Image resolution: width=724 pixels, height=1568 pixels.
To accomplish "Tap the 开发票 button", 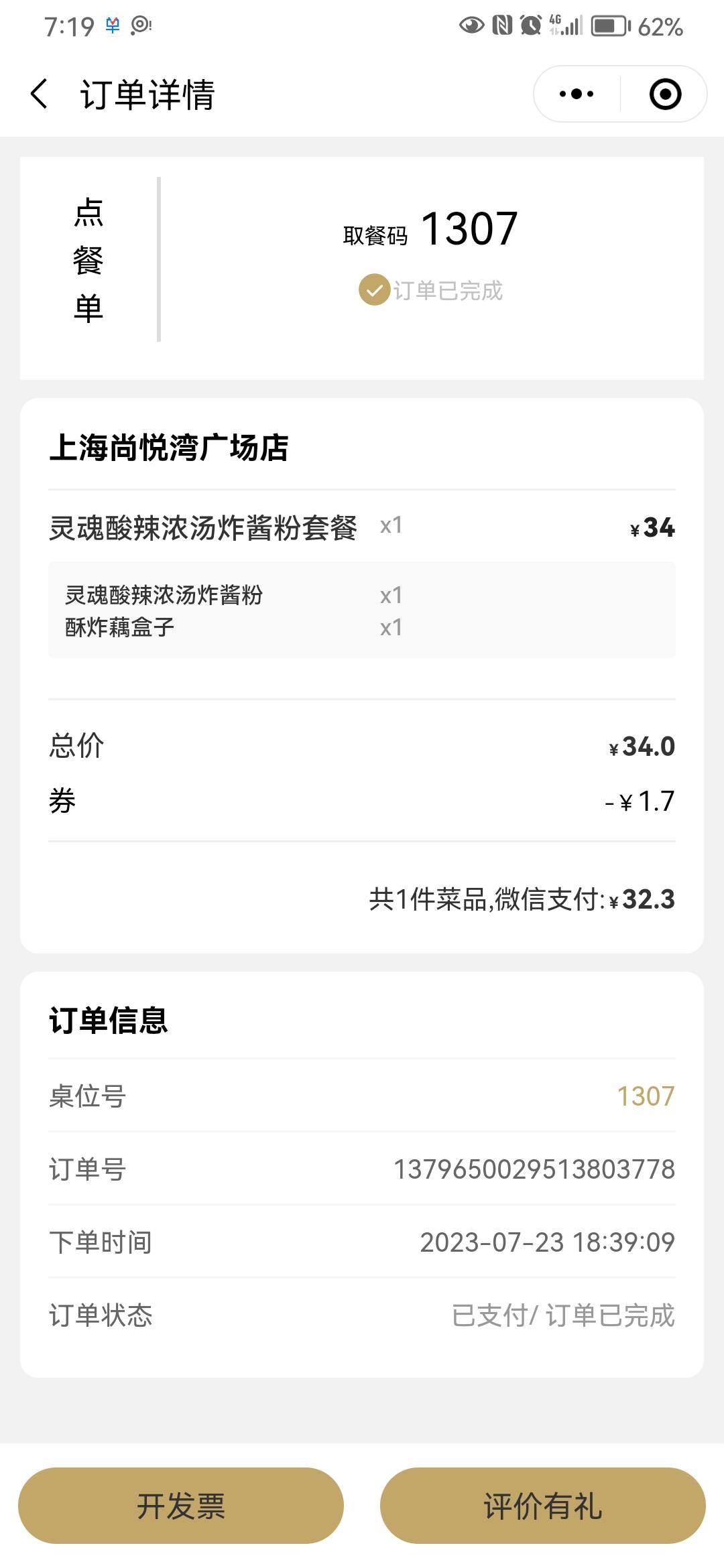I will (181, 1506).
